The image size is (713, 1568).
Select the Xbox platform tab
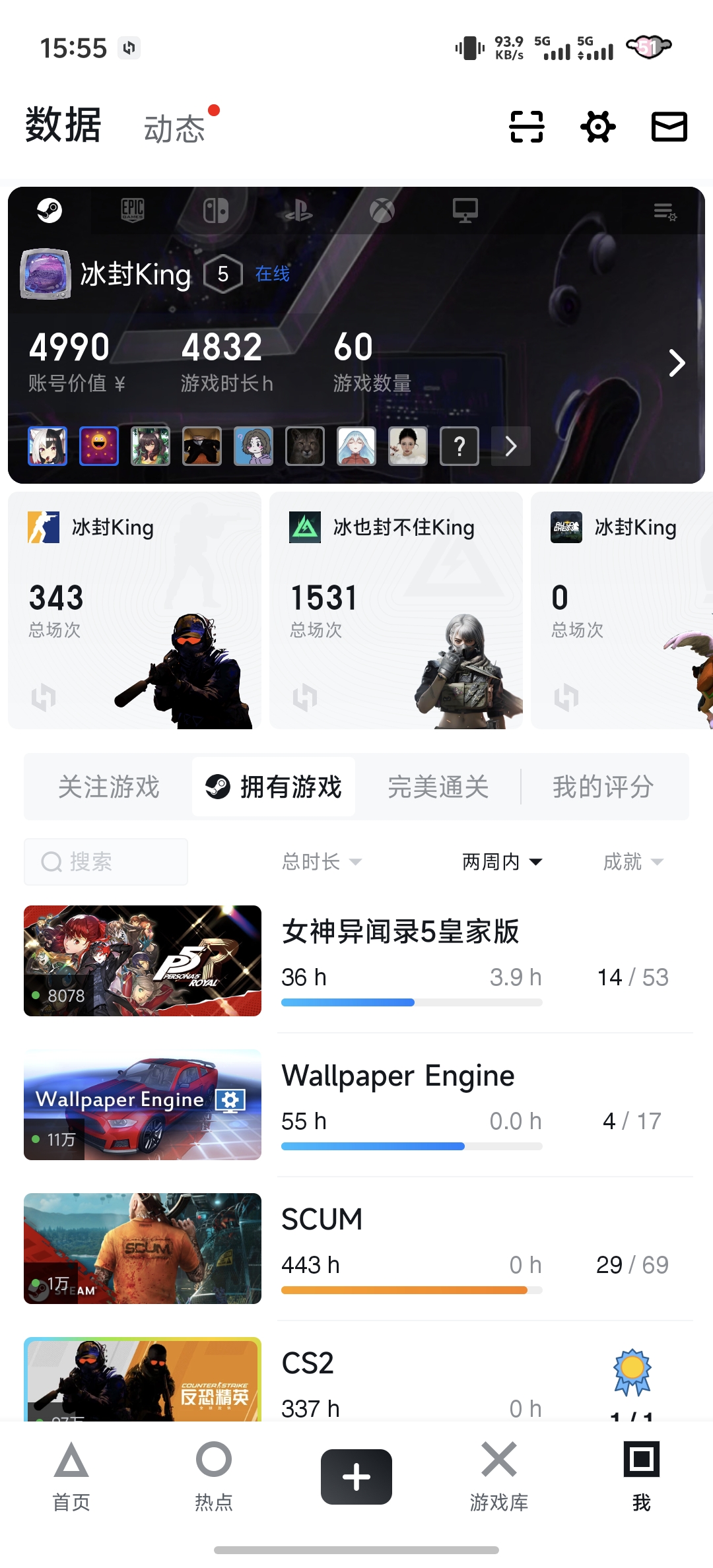tap(382, 211)
